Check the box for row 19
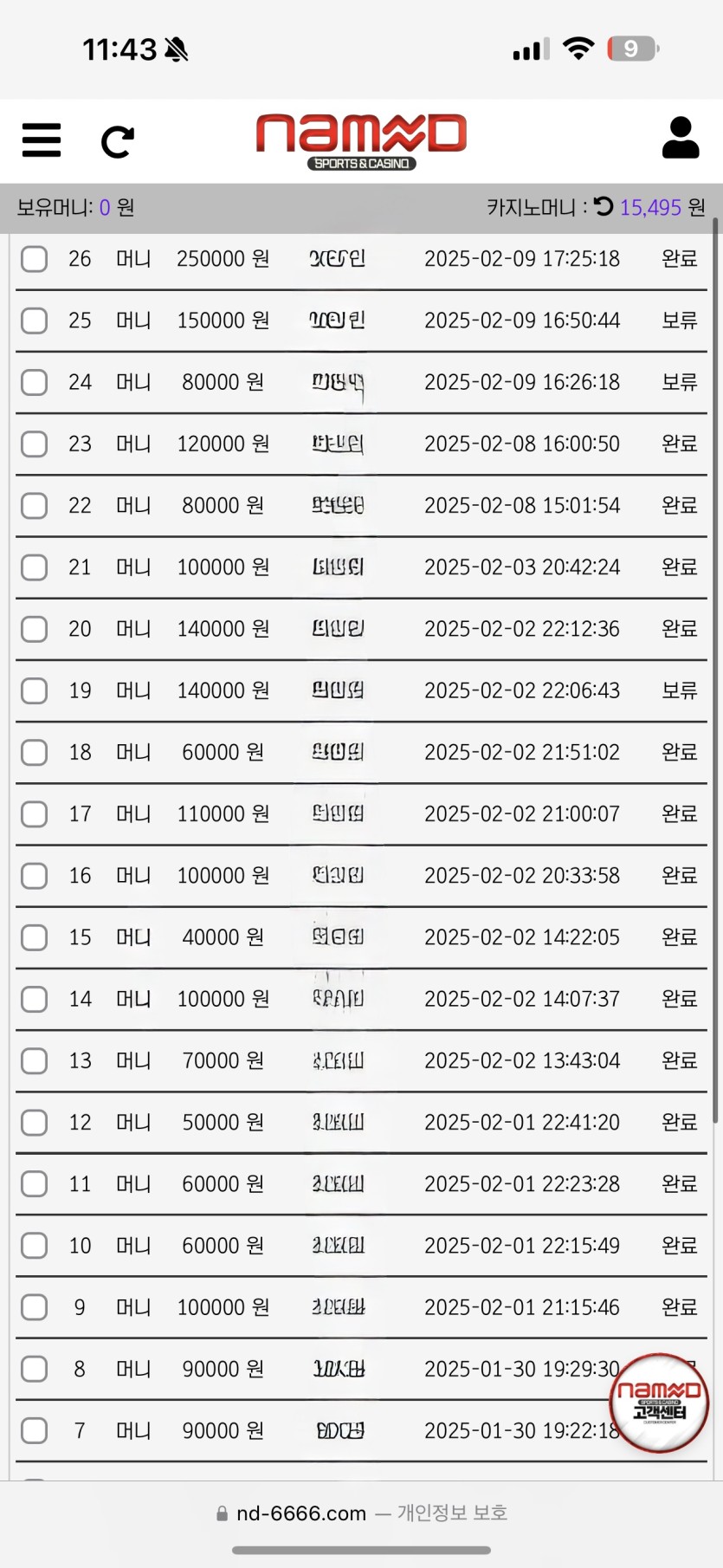 [35, 691]
